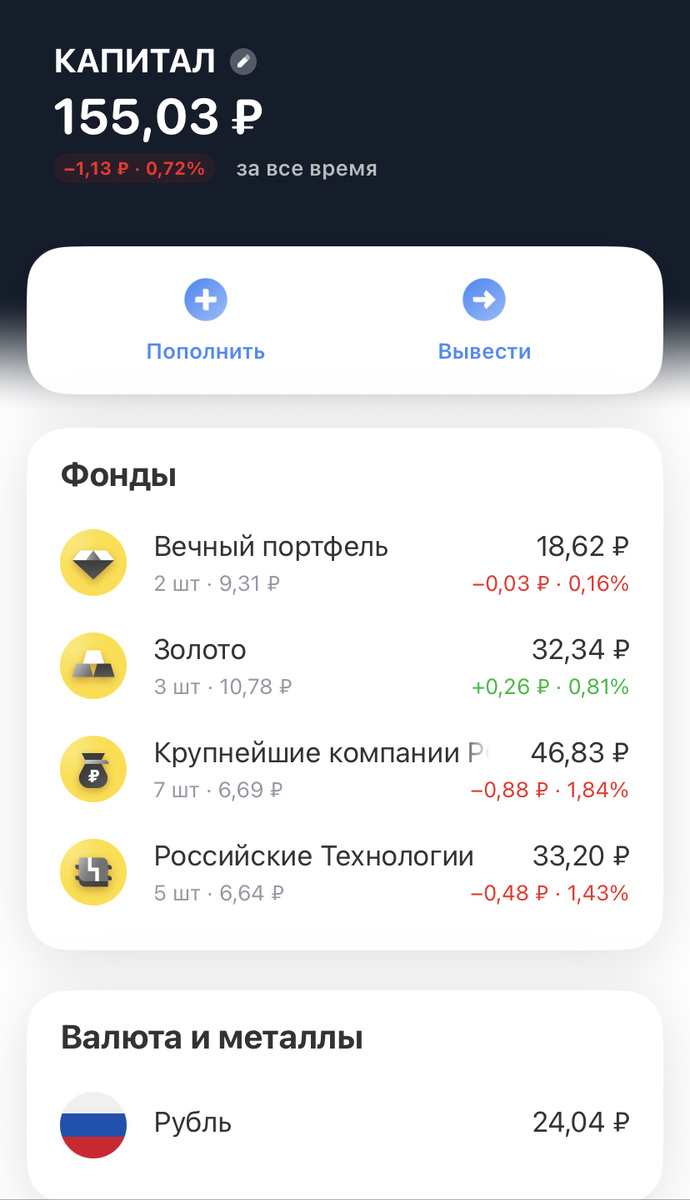This screenshot has width=690, height=1200.
Task: Tap the Пополнить button to add funds
Action: (x=205, y=319)
